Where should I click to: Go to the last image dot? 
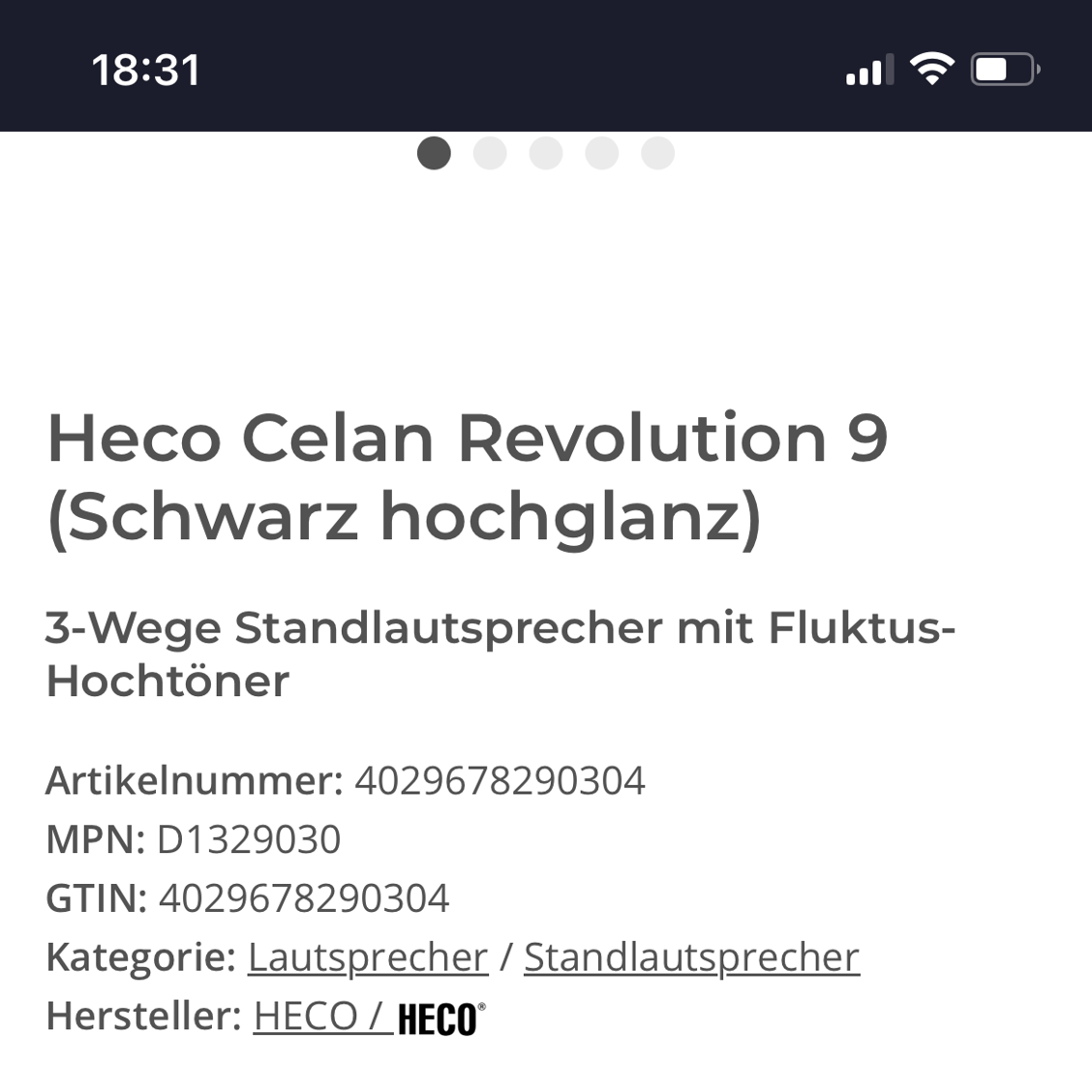[x=658, y=153]
